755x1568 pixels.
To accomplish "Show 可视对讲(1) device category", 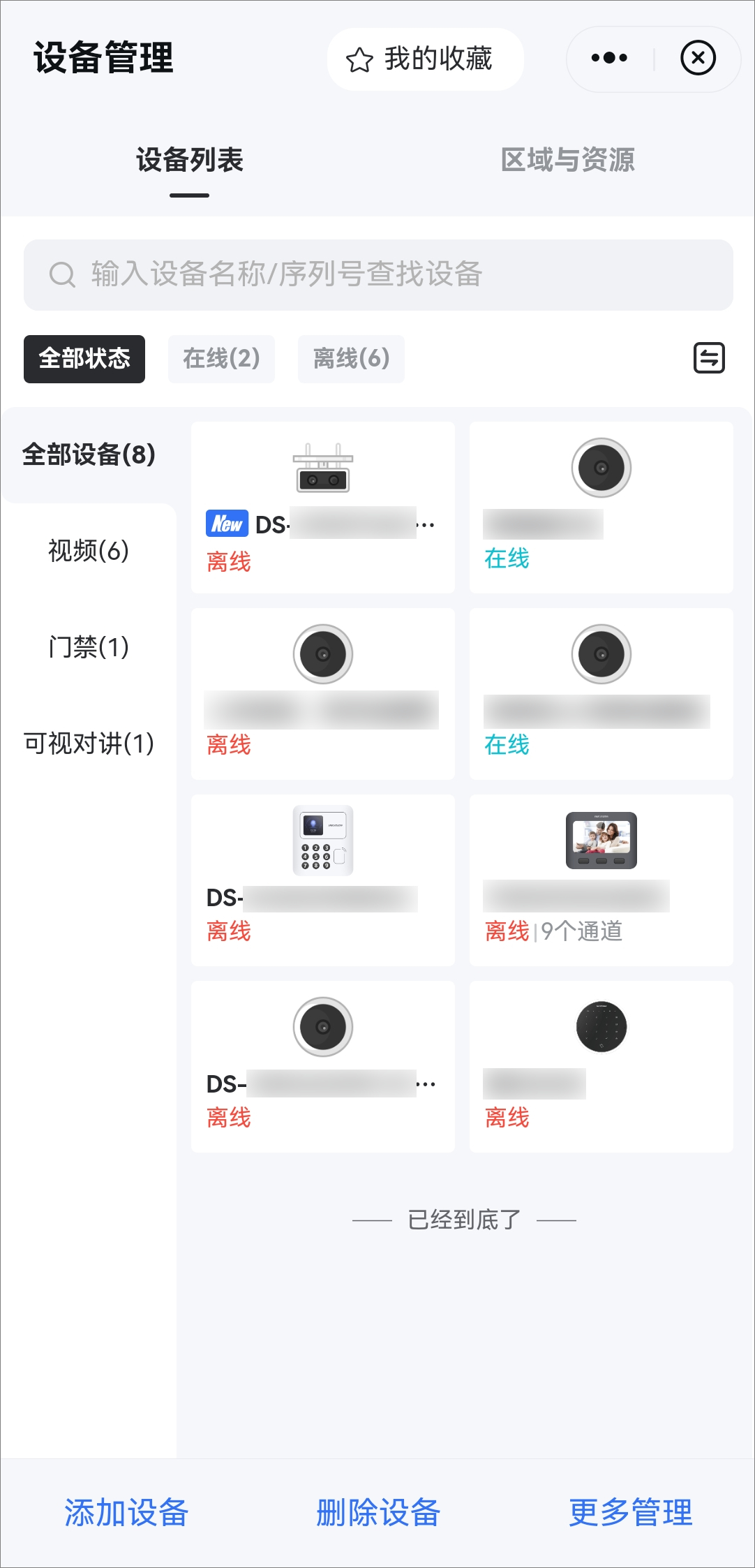I will (x=89, y=744).
